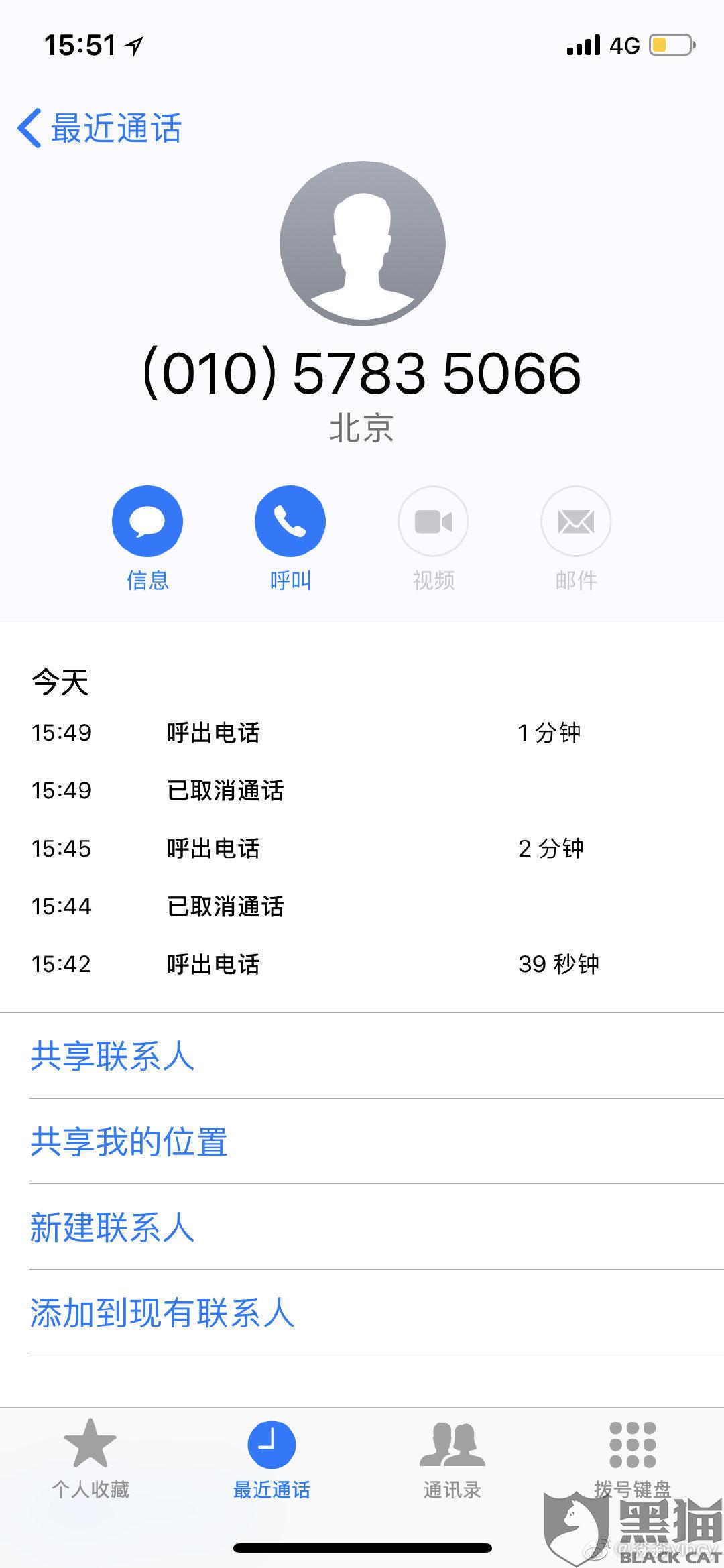
Task: Open the 拨号键盘 tab
Action: pos(632,1458)
